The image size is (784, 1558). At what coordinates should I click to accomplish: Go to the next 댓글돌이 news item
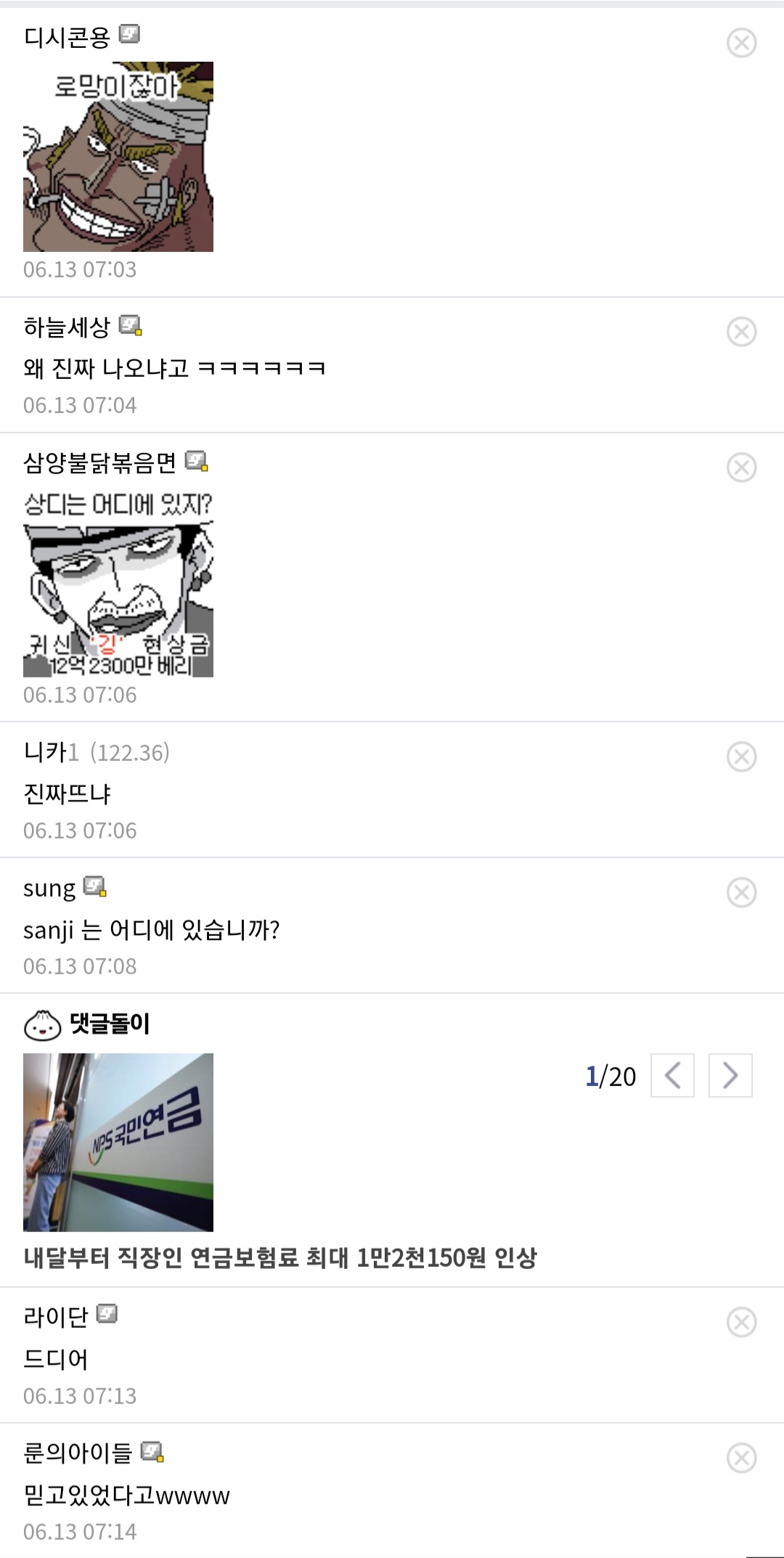tap(730, 1075)
